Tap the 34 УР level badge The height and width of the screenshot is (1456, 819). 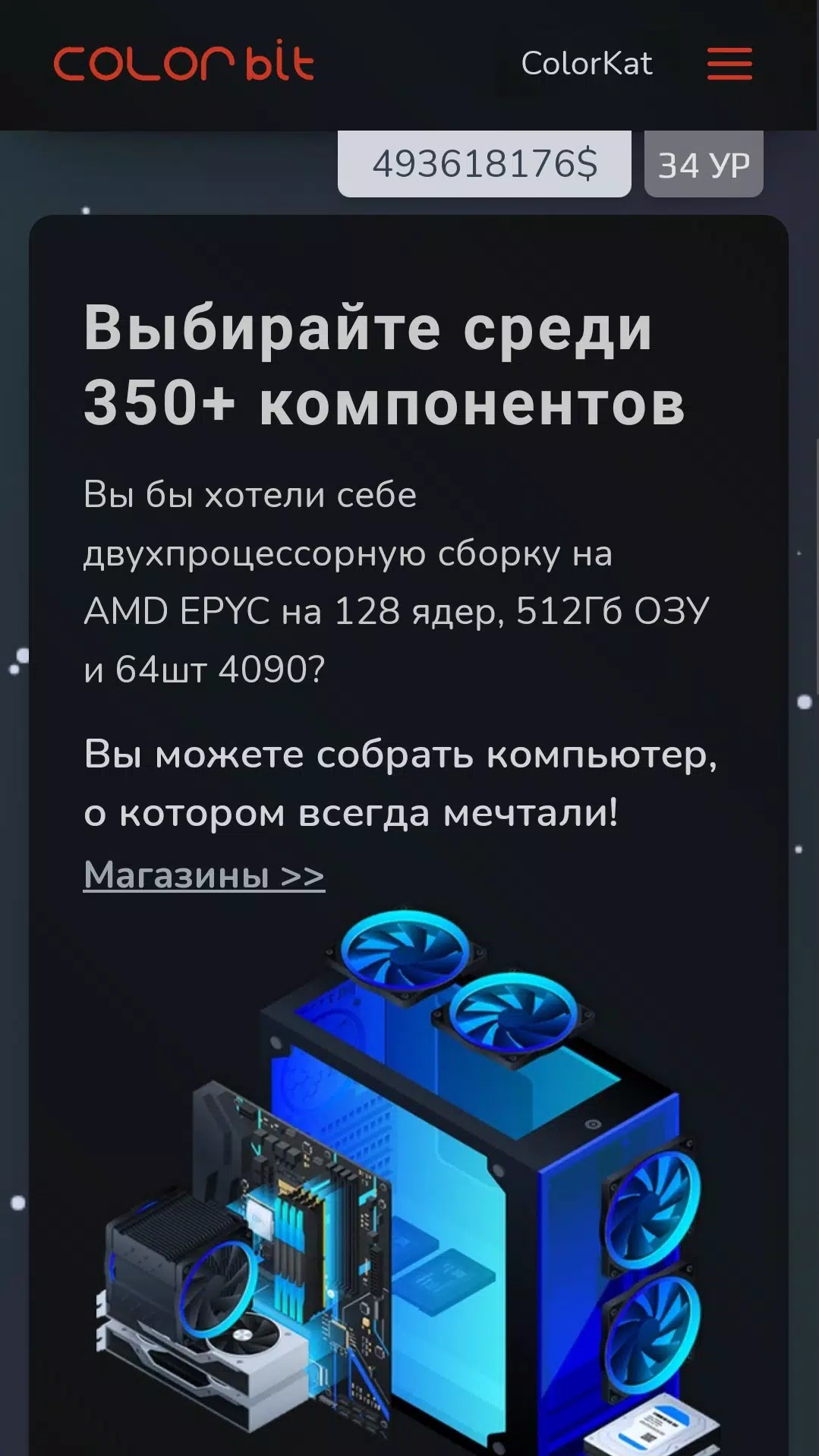coord(704,165)
